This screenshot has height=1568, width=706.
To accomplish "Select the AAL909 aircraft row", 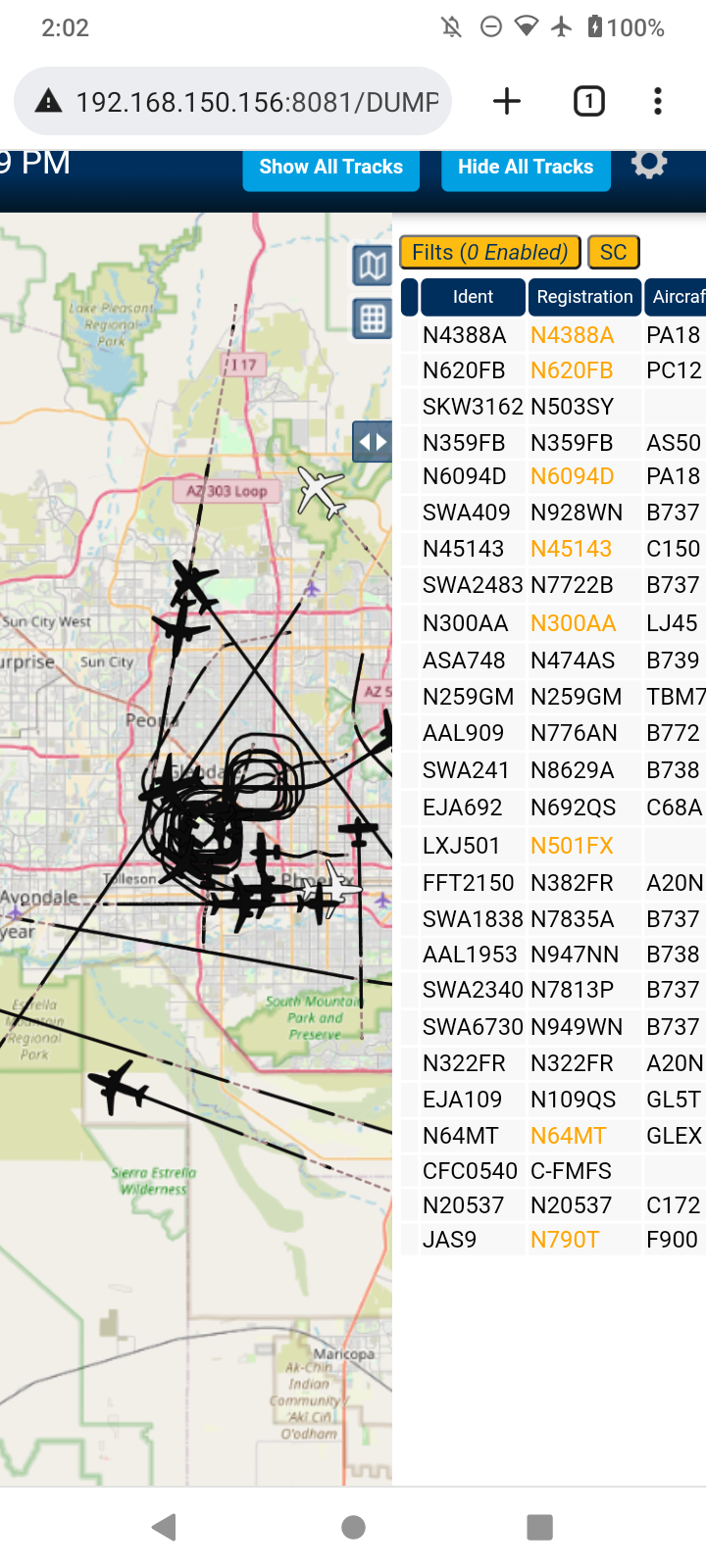I will 554,733.
